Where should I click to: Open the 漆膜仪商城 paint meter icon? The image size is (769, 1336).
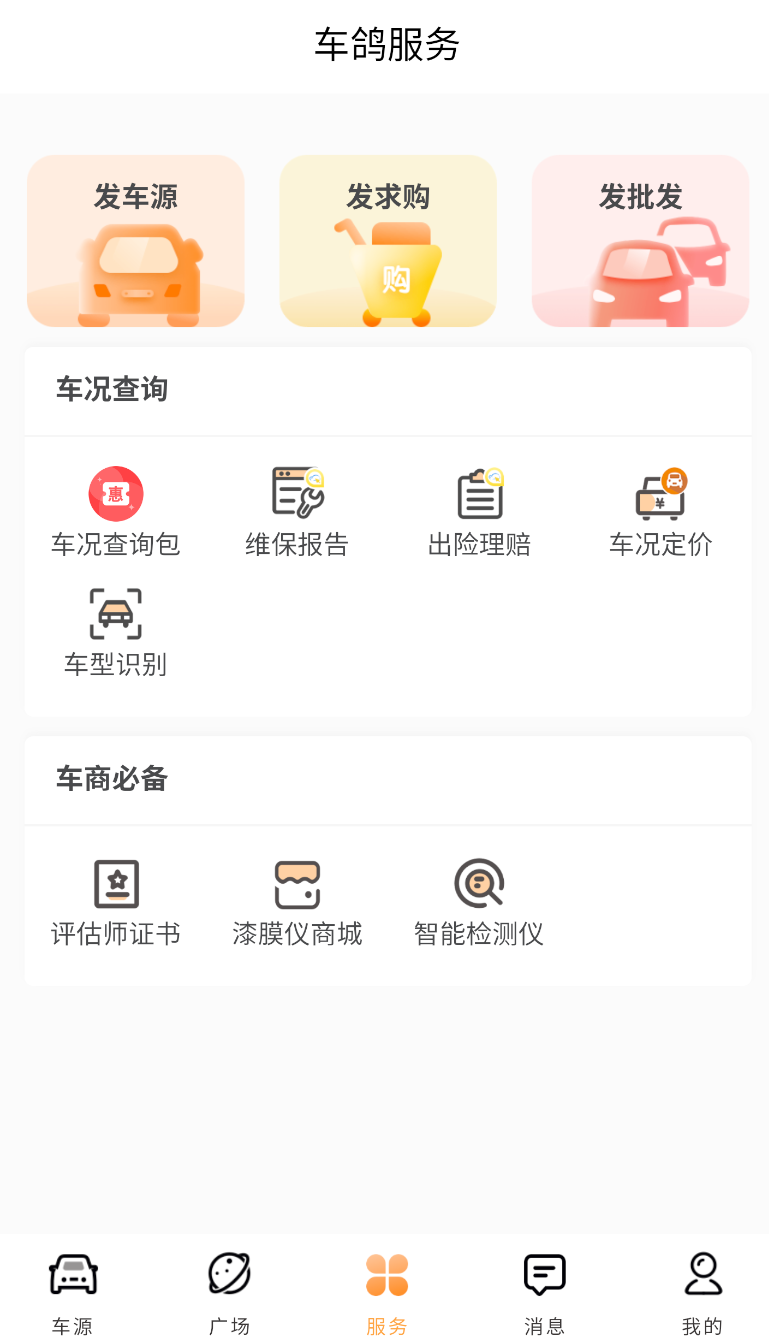pos(297,883)
